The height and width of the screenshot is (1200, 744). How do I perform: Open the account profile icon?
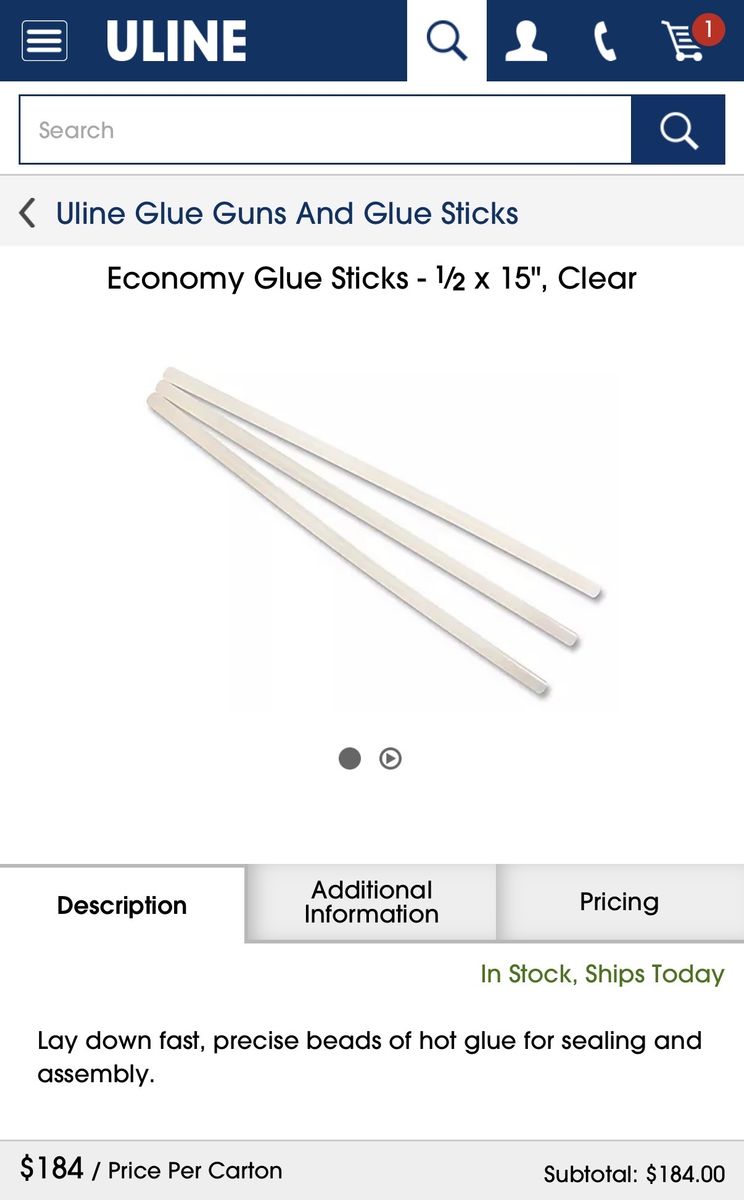(x=525, y=40)
